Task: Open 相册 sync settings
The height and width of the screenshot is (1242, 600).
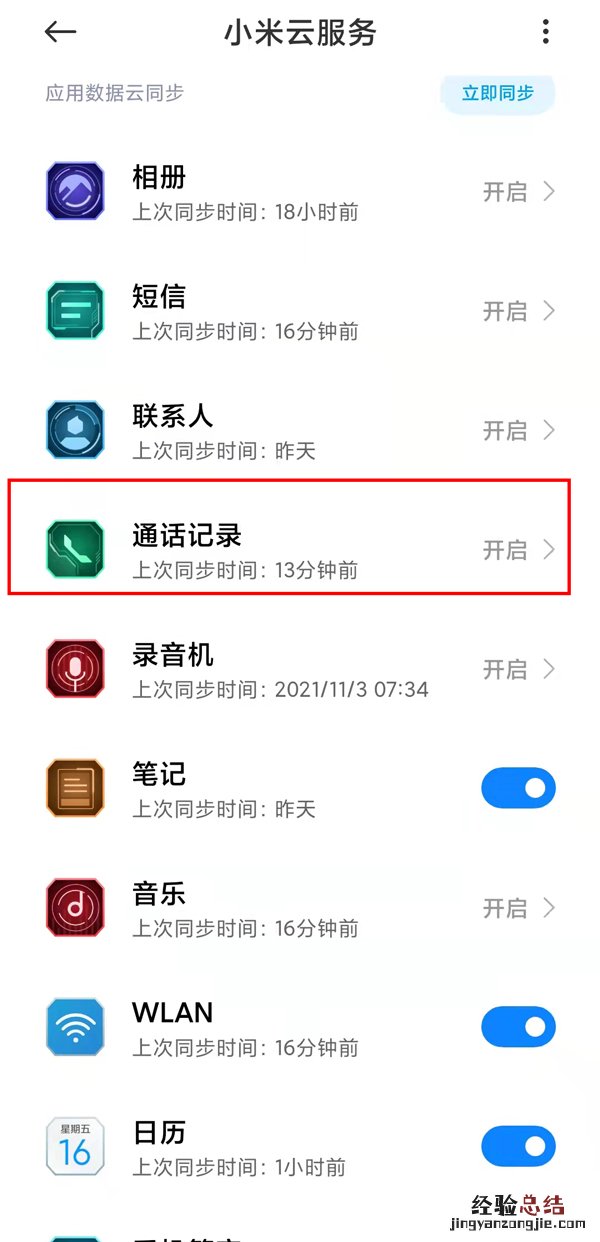Action: pyautogui.click(x=300, y=191)
